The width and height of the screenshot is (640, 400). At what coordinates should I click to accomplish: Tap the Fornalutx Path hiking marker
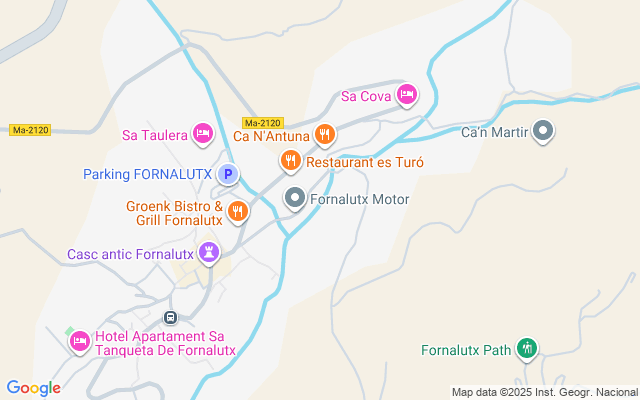526,350
